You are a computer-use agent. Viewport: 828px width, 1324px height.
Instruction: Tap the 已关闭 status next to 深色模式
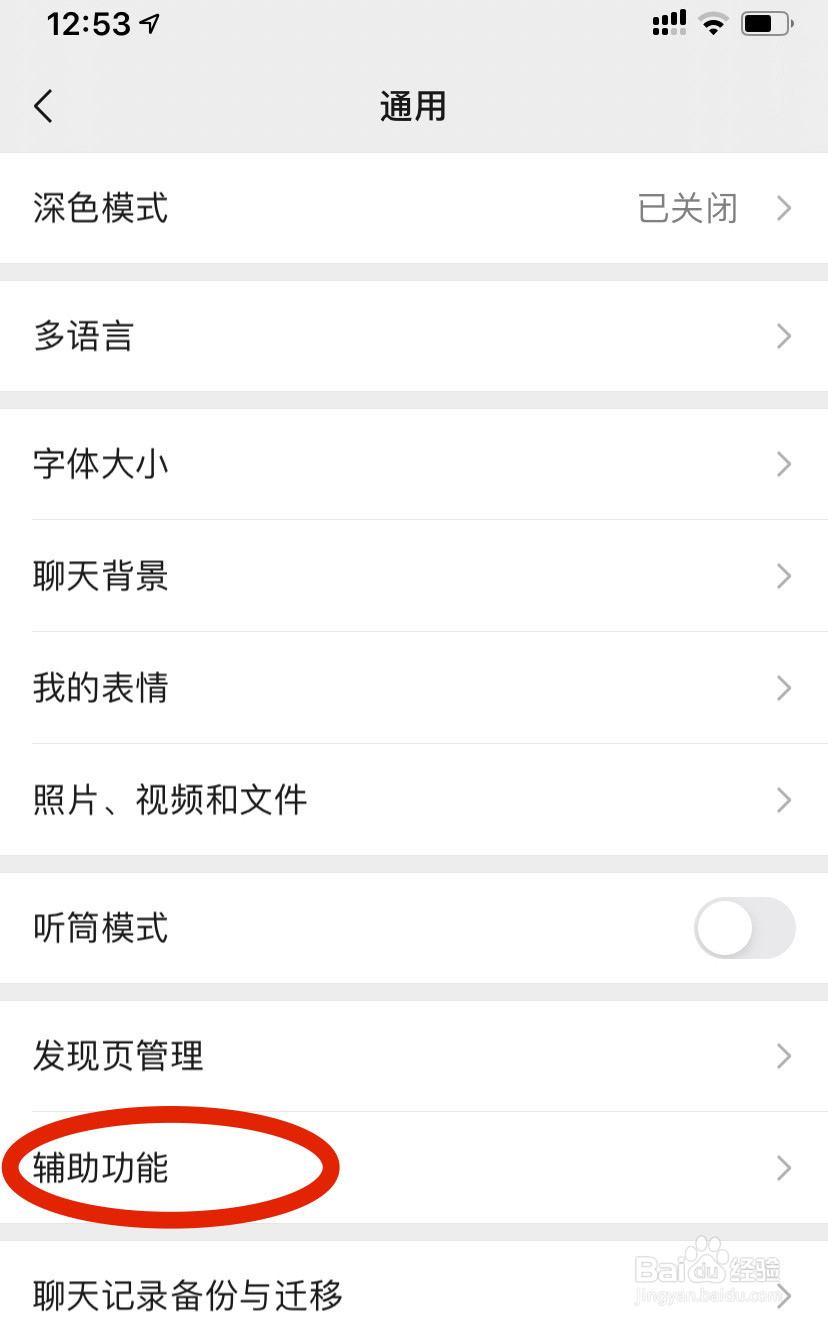pos(689,209)
